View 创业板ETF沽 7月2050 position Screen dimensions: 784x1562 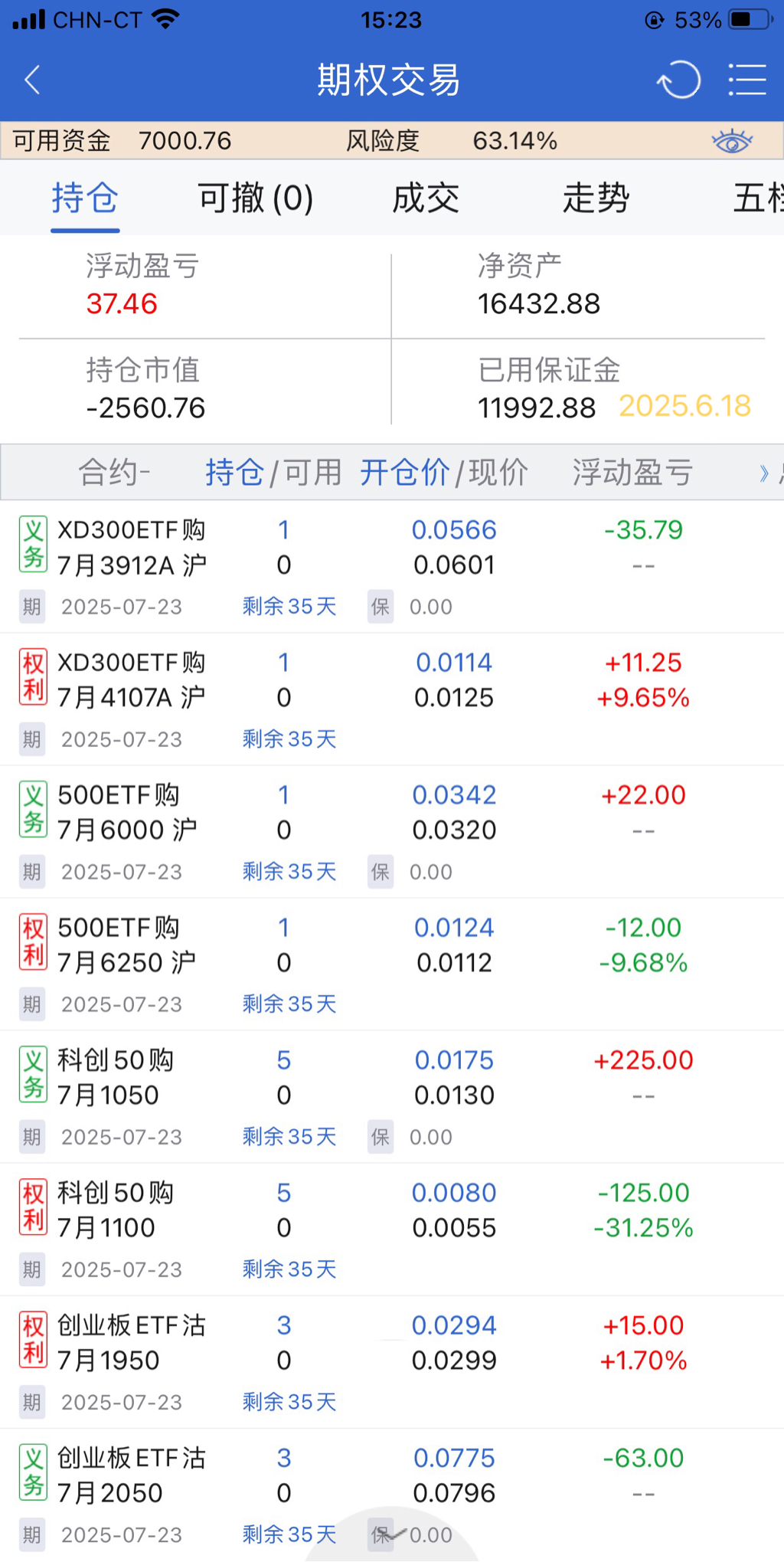click(130, 1475)
